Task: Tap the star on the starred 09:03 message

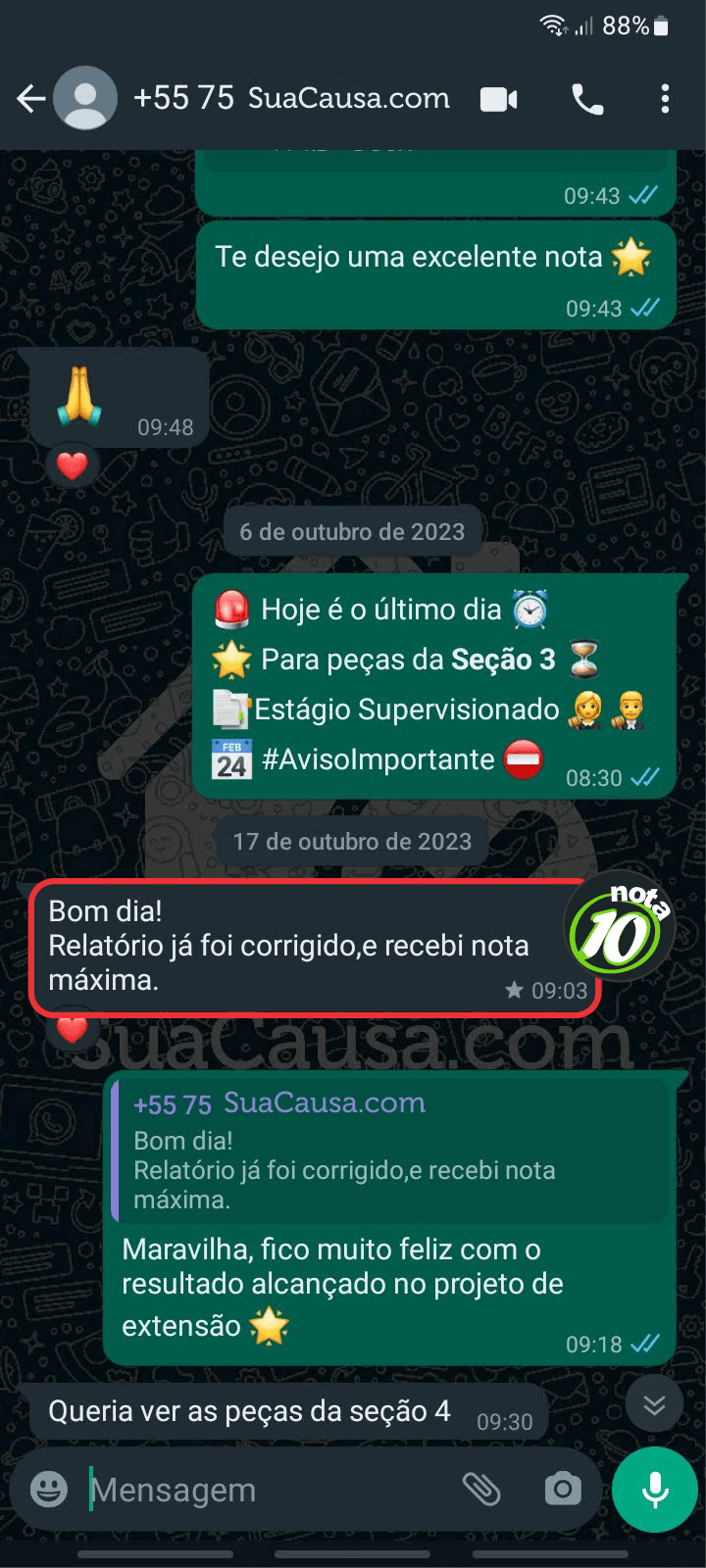Action: coord(513,991)
